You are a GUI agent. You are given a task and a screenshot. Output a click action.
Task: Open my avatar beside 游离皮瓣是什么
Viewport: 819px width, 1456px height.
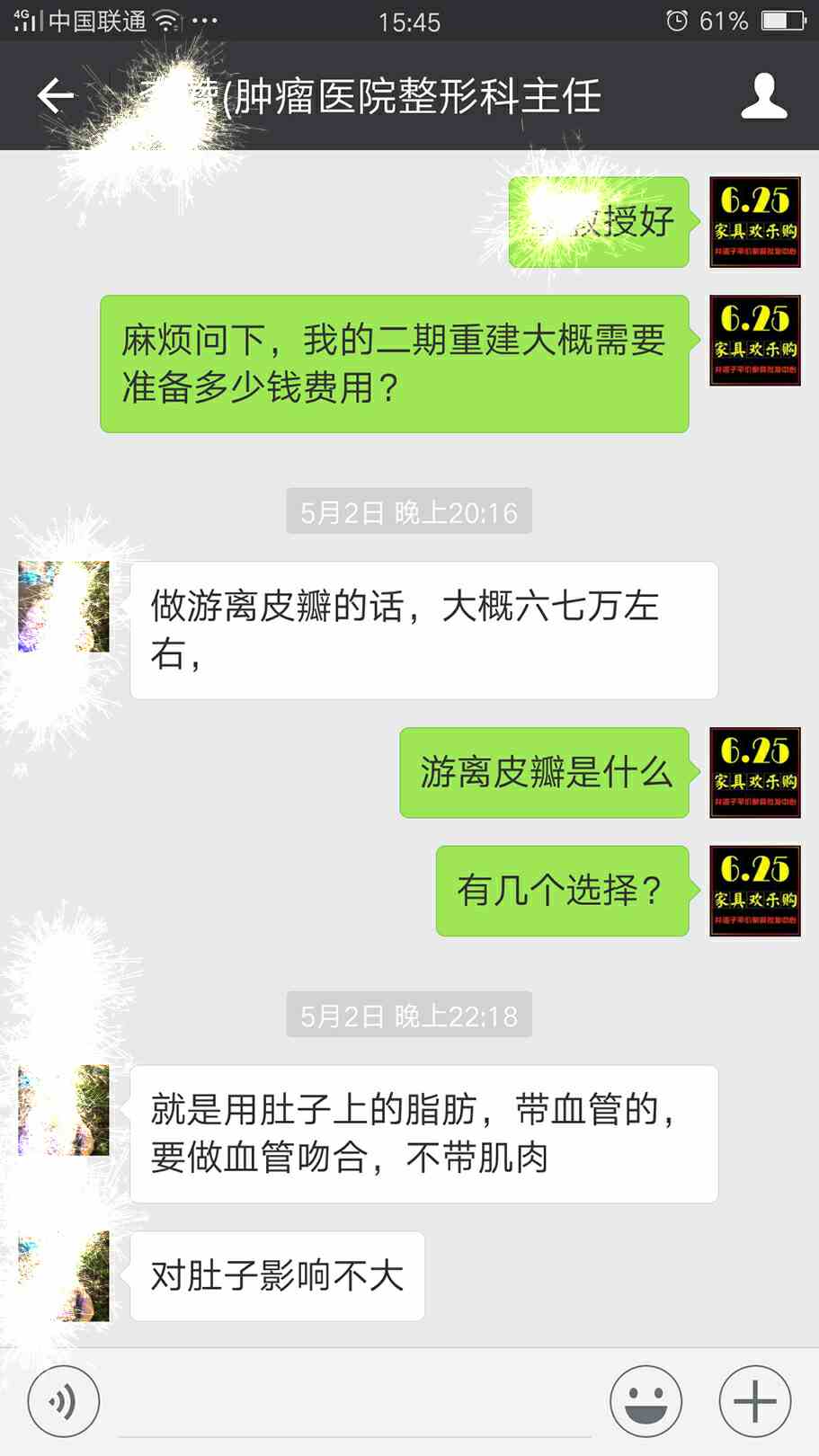pyautogui.click(x=754, y=772)
